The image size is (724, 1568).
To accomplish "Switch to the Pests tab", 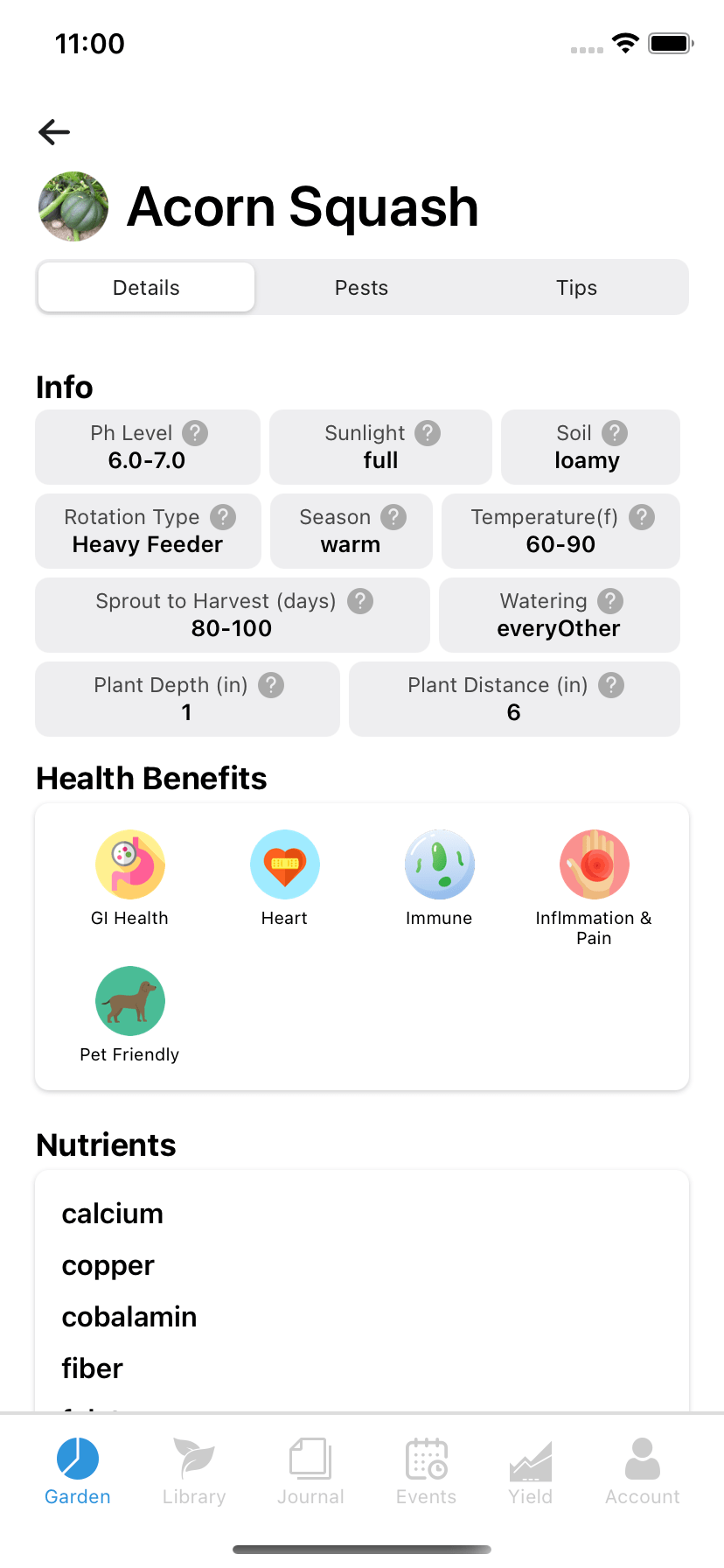I will coord(361,287).
